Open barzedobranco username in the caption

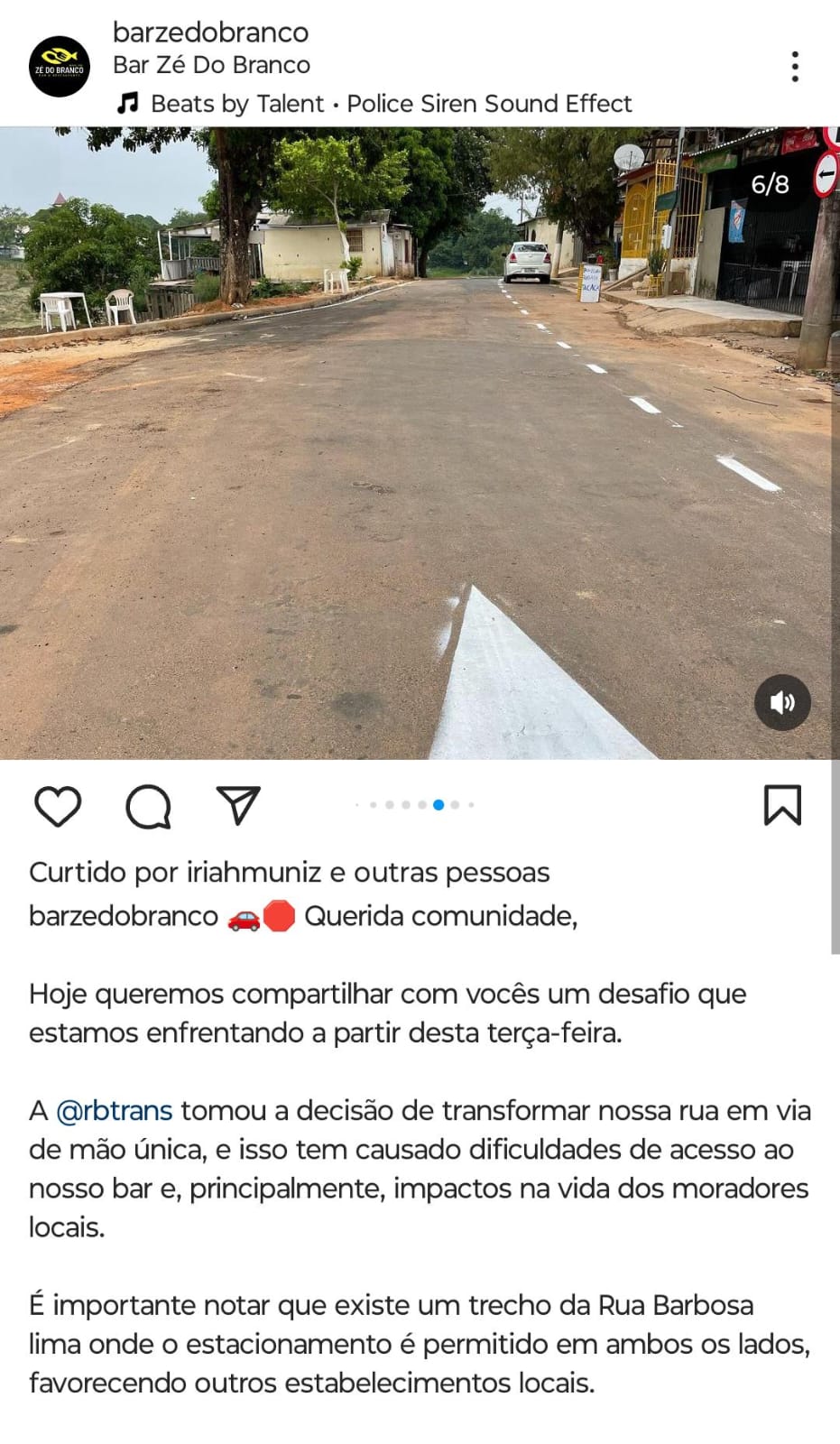(x=124, y=916)
